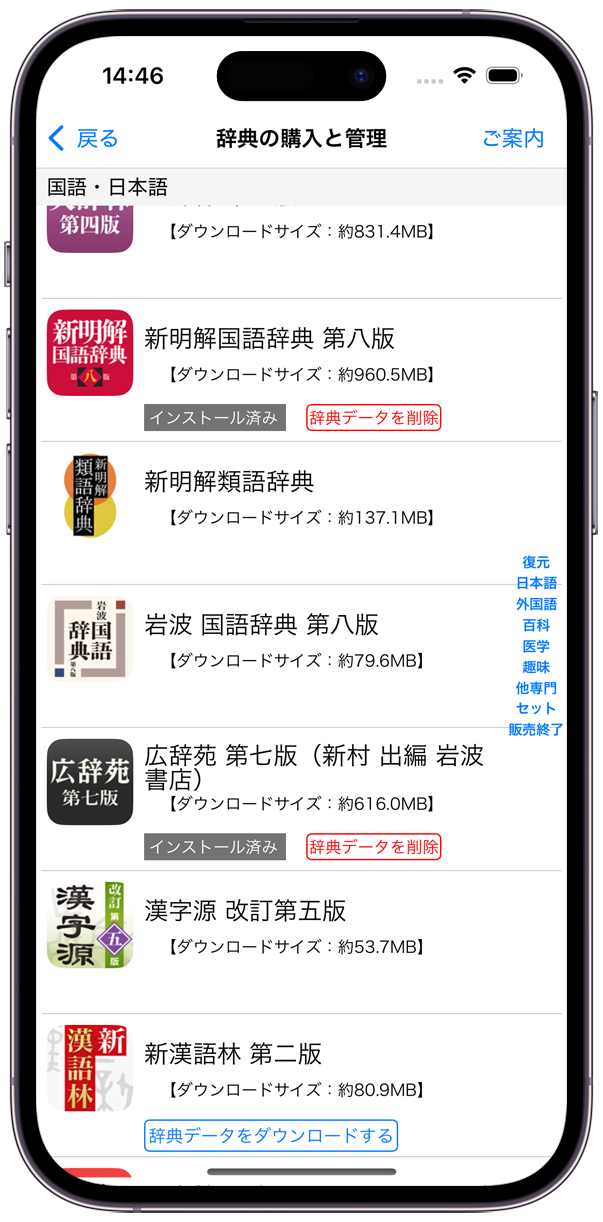Open the 岩波 国語辞典 第八版 entry
This screenshot has height=1222, width=603.
pyautogui.click(x=261, y=625)
